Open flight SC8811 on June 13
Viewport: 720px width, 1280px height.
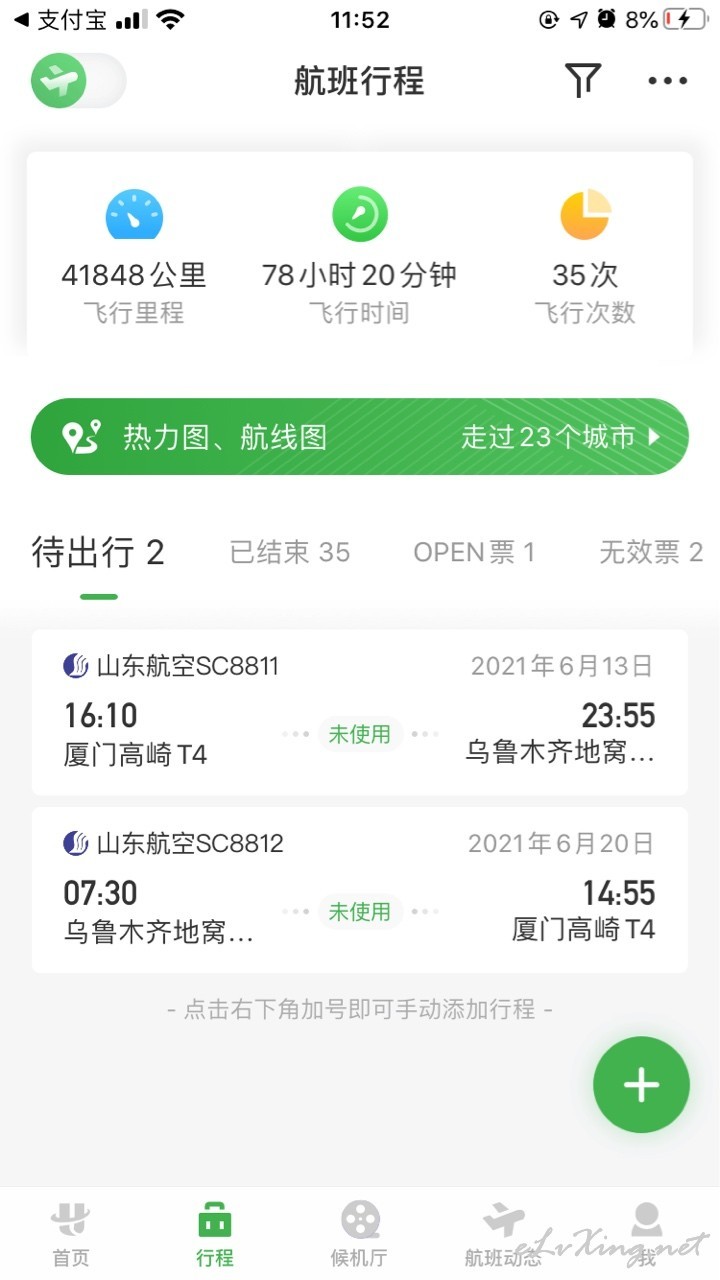(360, 712)
